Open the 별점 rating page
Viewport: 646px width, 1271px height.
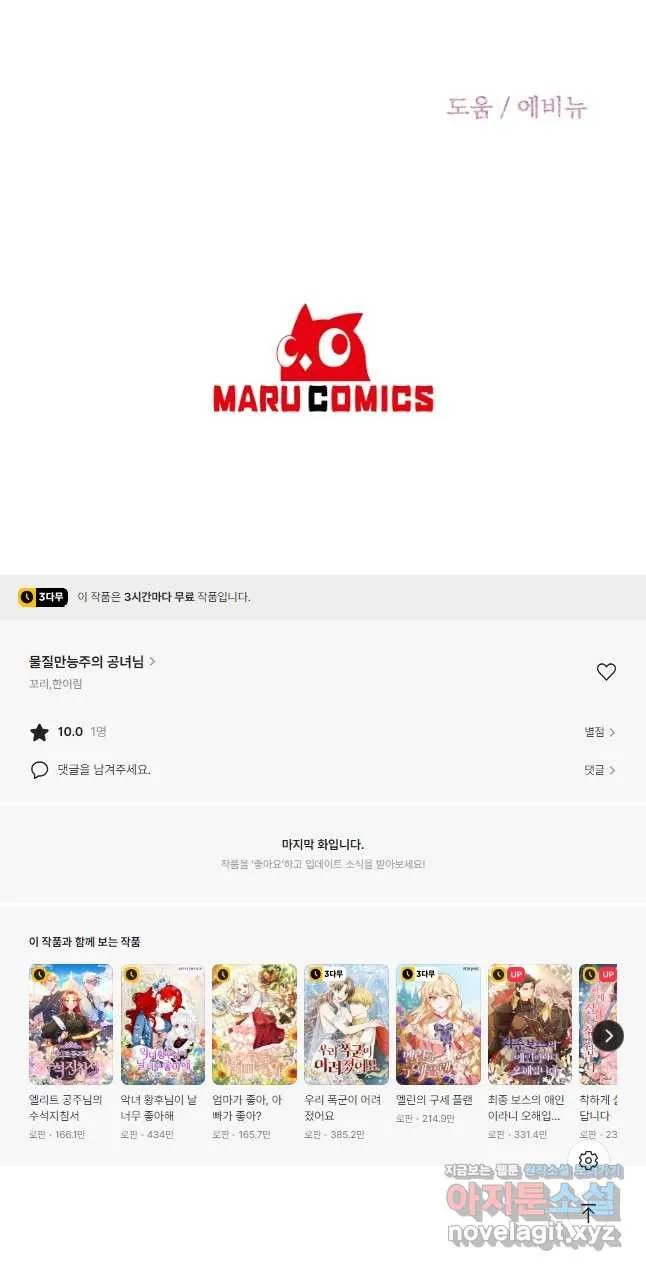coord(600,732)
